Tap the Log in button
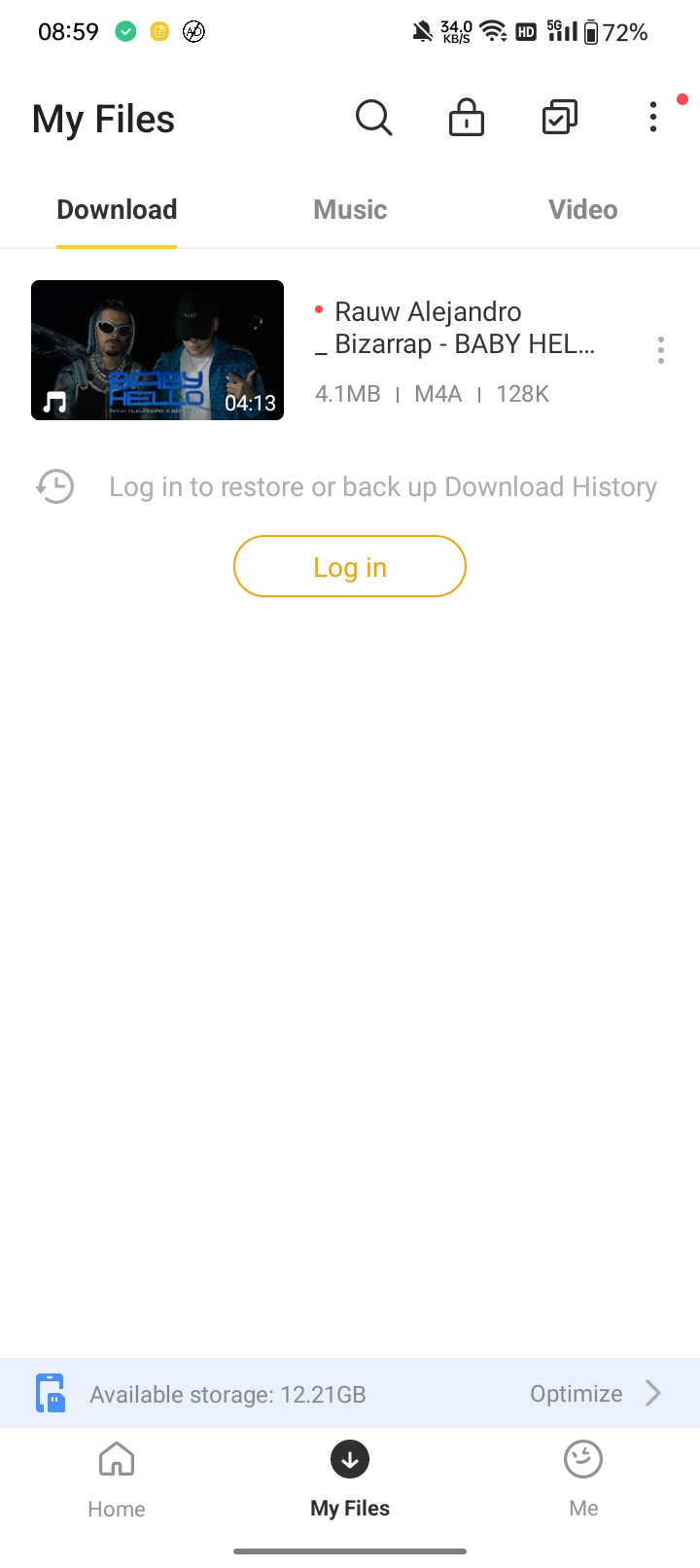This screenshot has width=700, height=1568. tap(350, 567)
